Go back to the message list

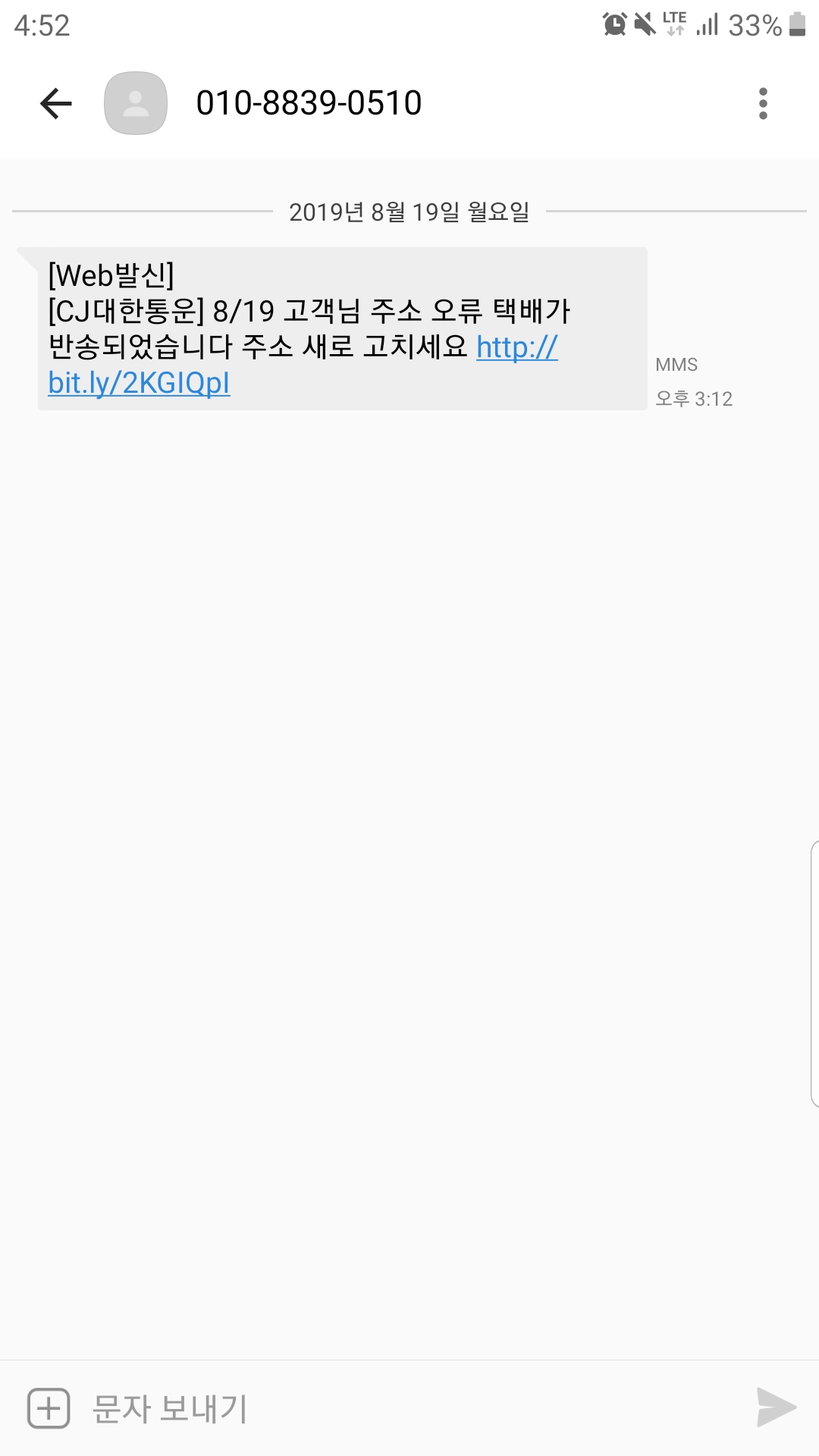55,104
